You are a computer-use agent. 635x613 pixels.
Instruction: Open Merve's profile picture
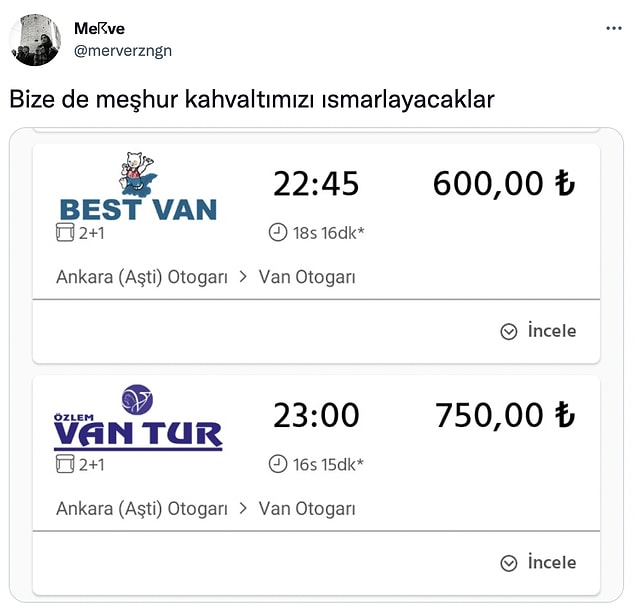click(x=35, y=40)
